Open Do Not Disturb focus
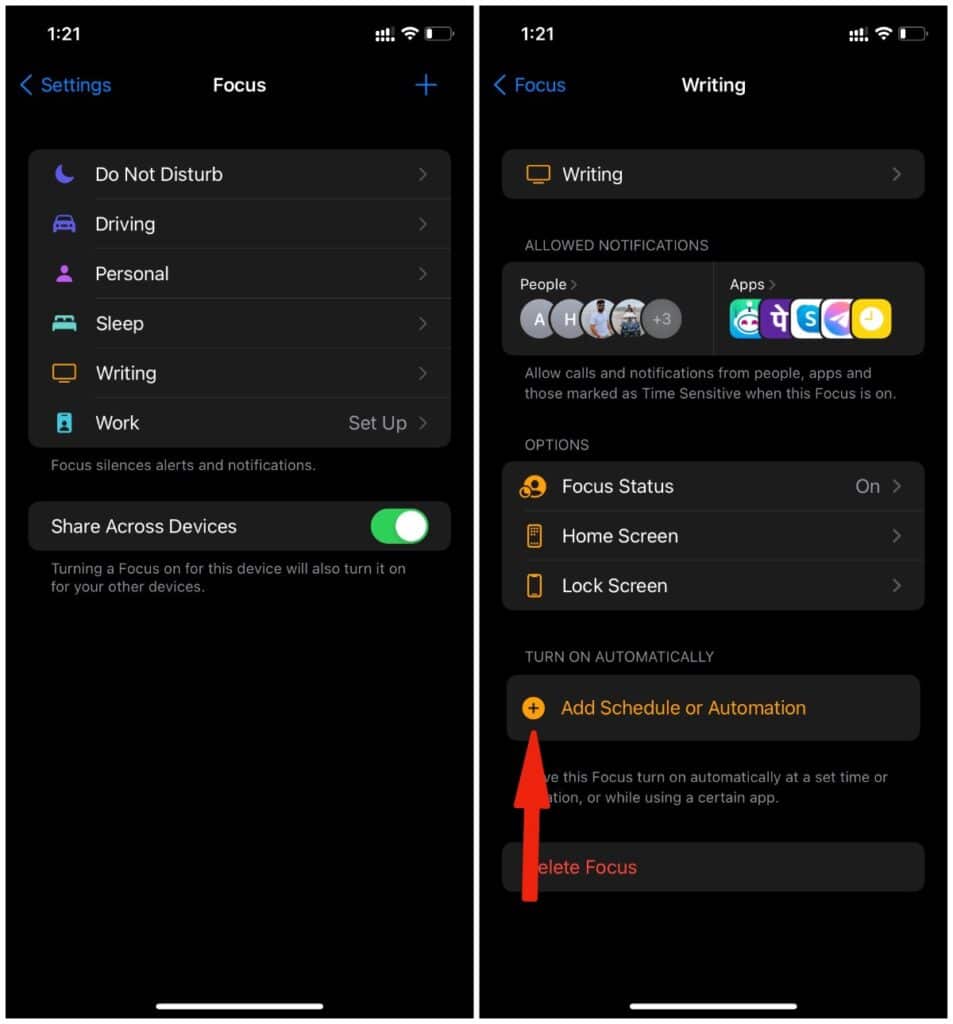 point(239,174)
